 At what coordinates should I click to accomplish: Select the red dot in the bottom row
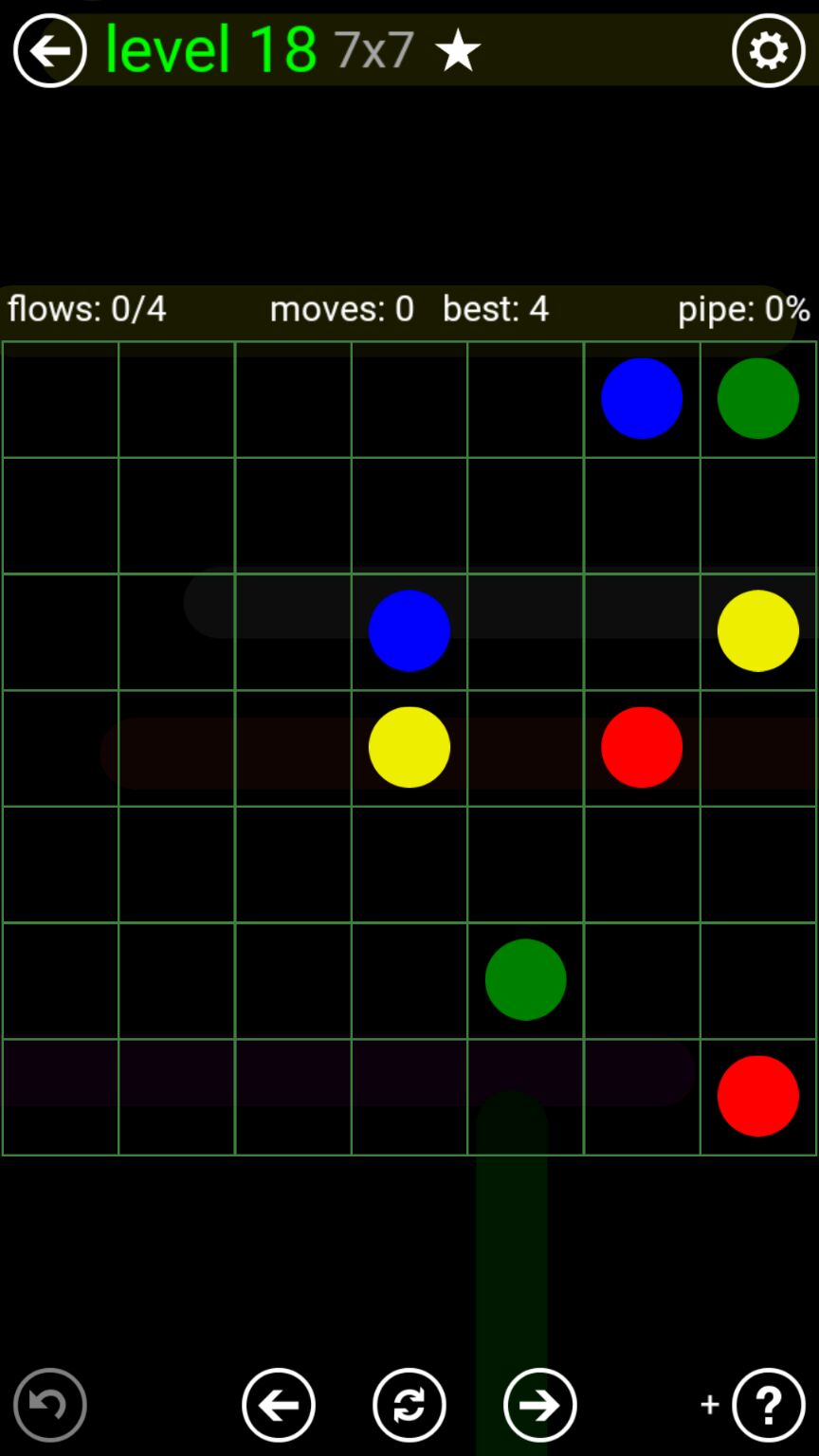point(758,1096)
